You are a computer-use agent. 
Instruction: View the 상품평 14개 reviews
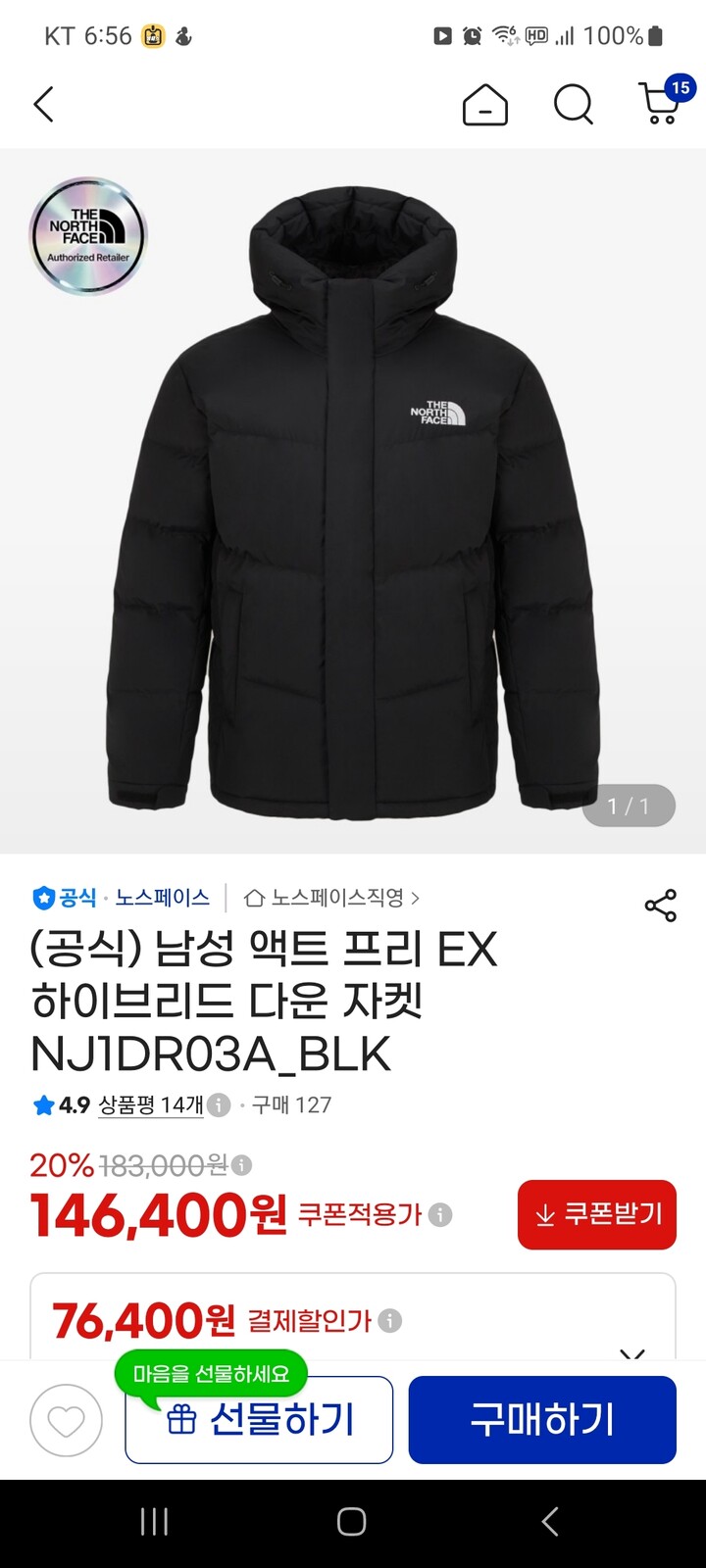[x=150, y=1105]
